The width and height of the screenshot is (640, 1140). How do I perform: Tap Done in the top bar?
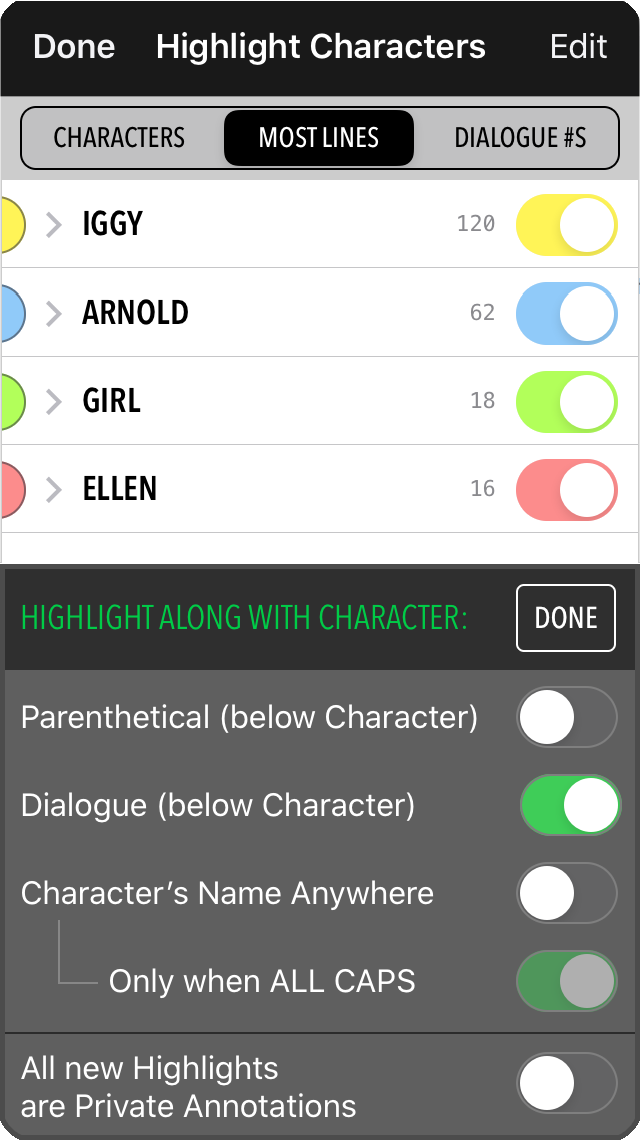coord(74,47)
